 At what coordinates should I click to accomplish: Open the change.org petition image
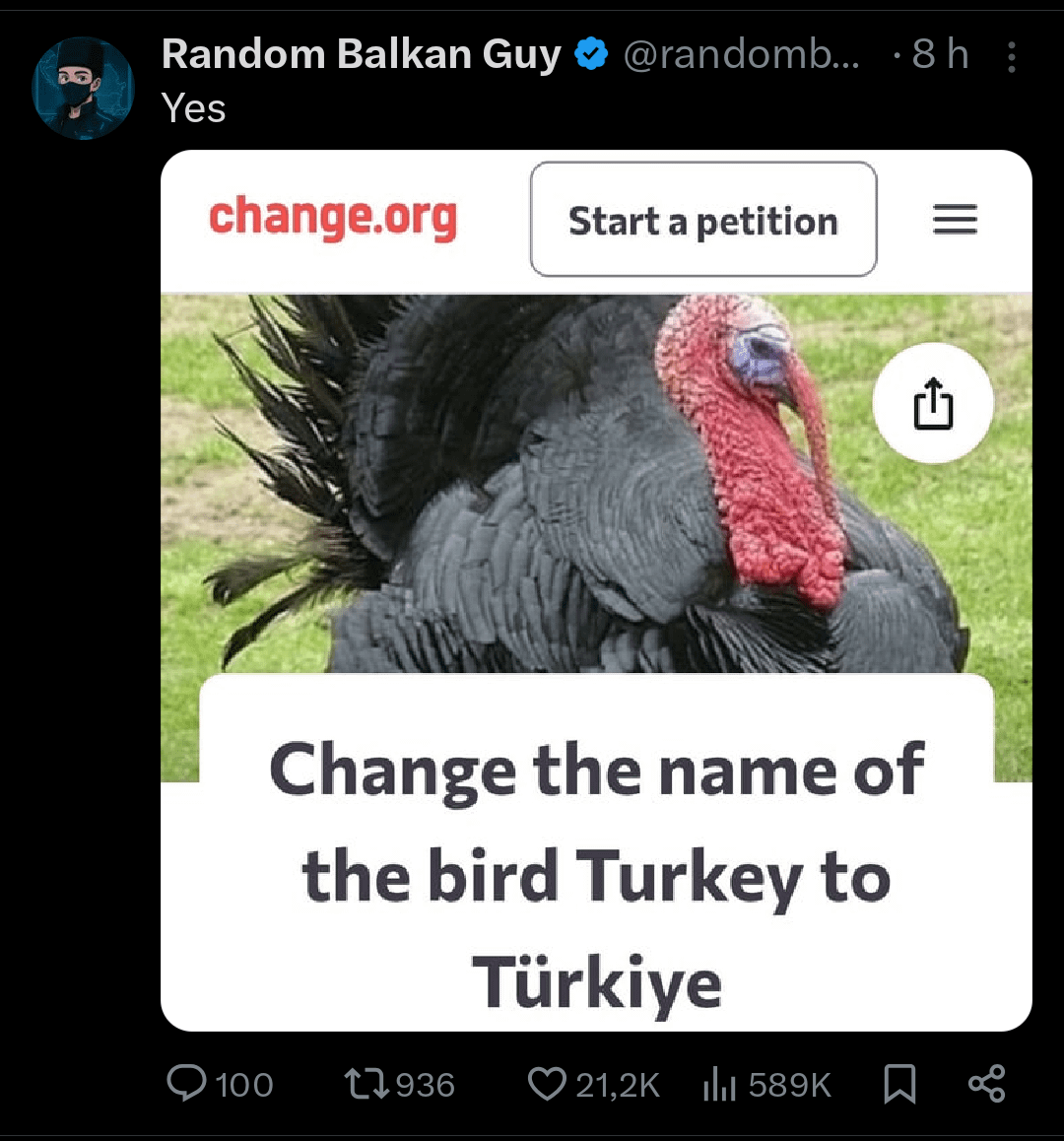(596, 589)
